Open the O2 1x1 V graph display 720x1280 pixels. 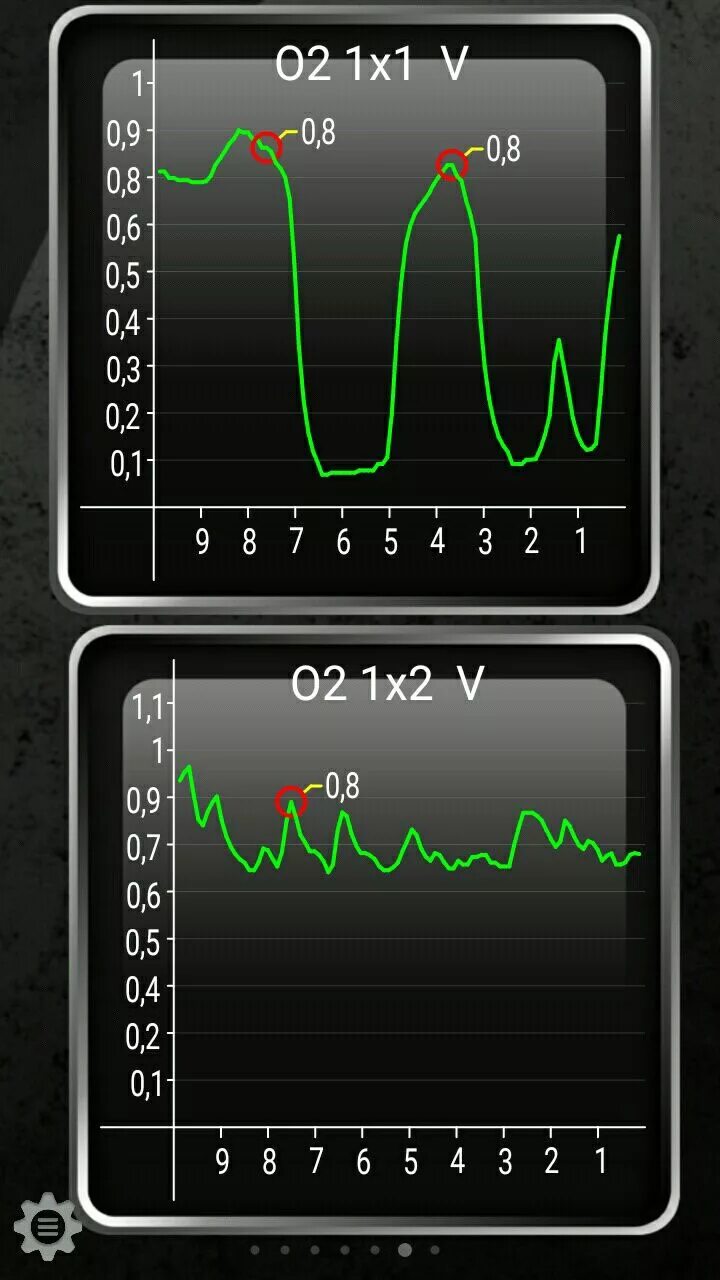[353, 308]
